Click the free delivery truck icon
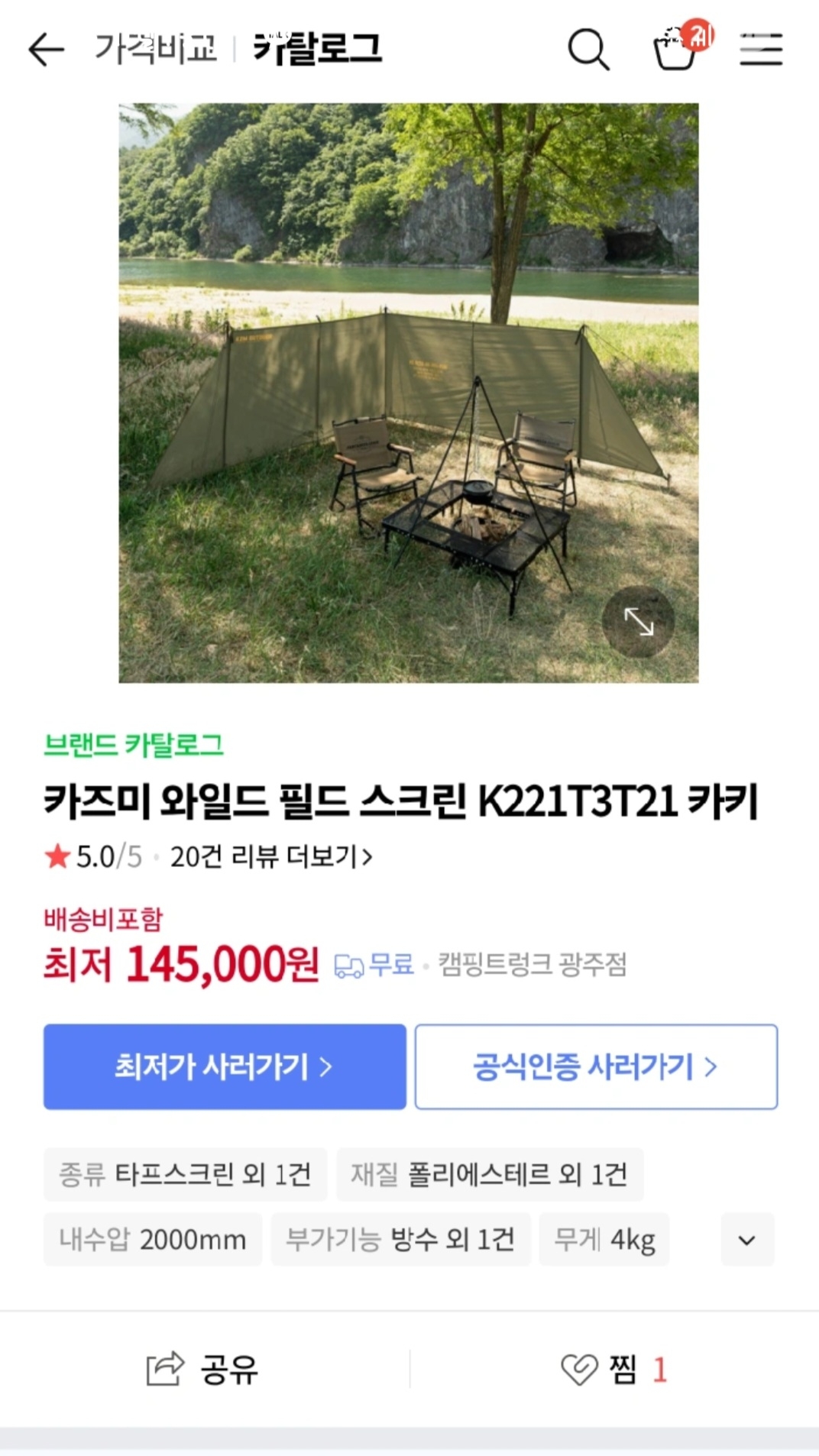 coord(350,966)
